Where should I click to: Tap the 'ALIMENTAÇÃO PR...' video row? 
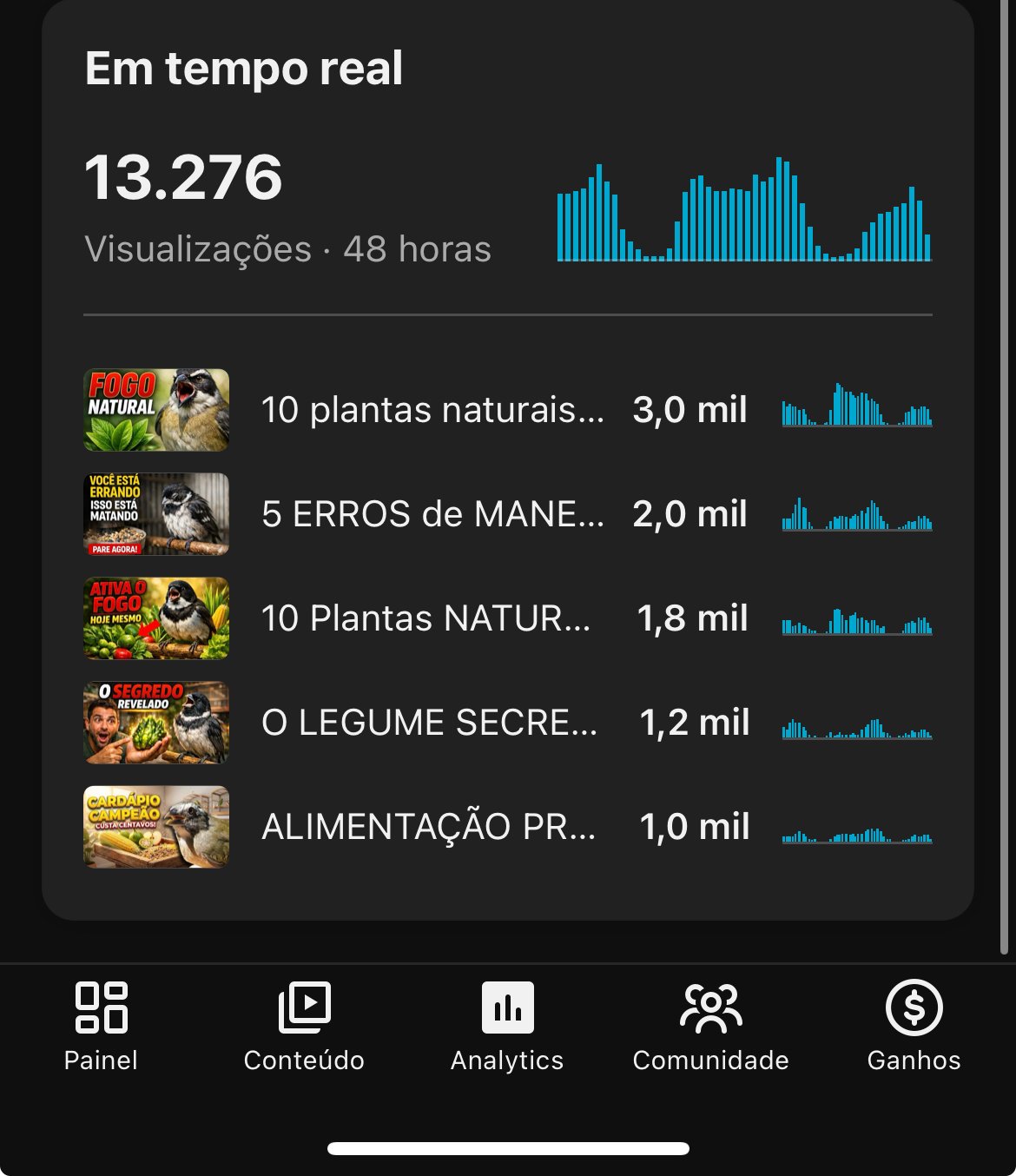point(429,827)
